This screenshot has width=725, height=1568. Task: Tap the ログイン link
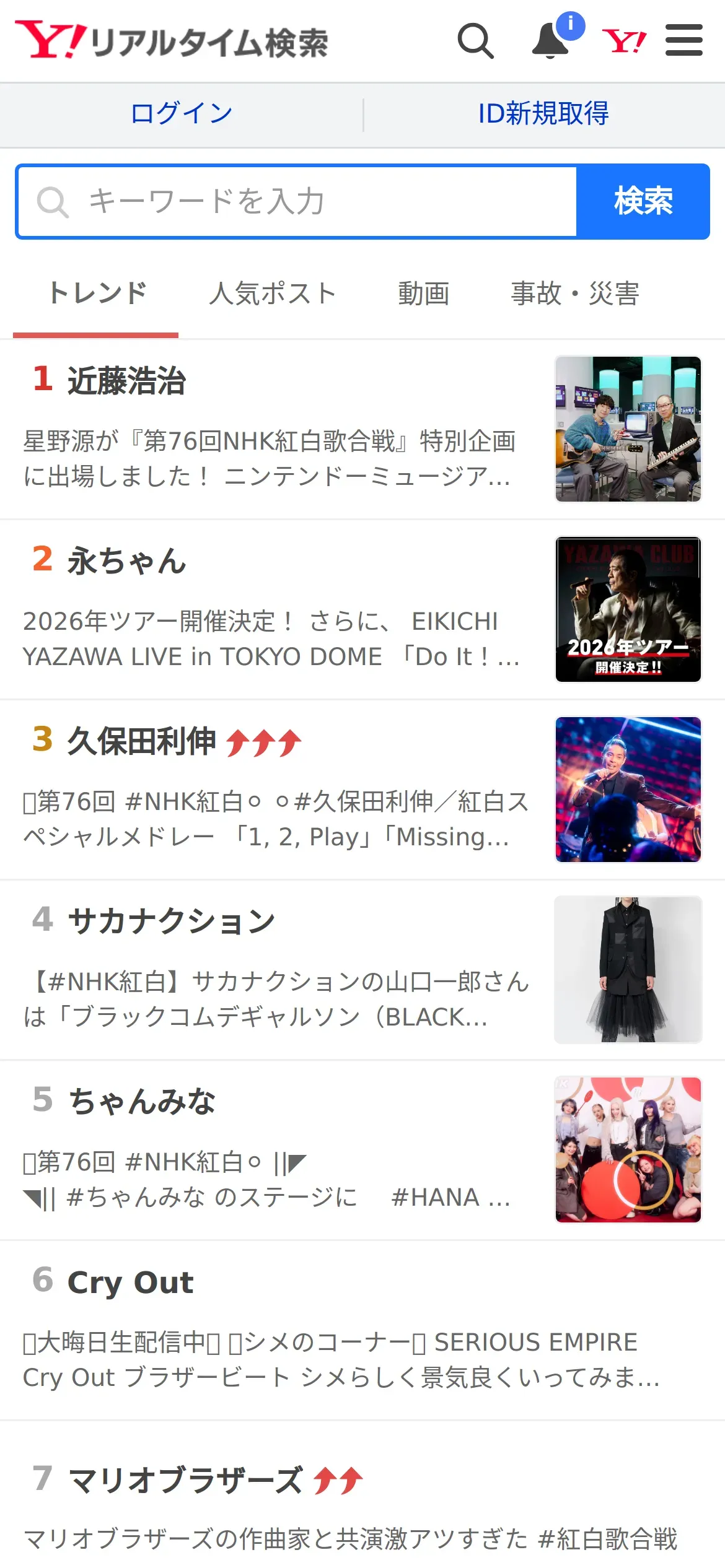click(x=182, y=114)
